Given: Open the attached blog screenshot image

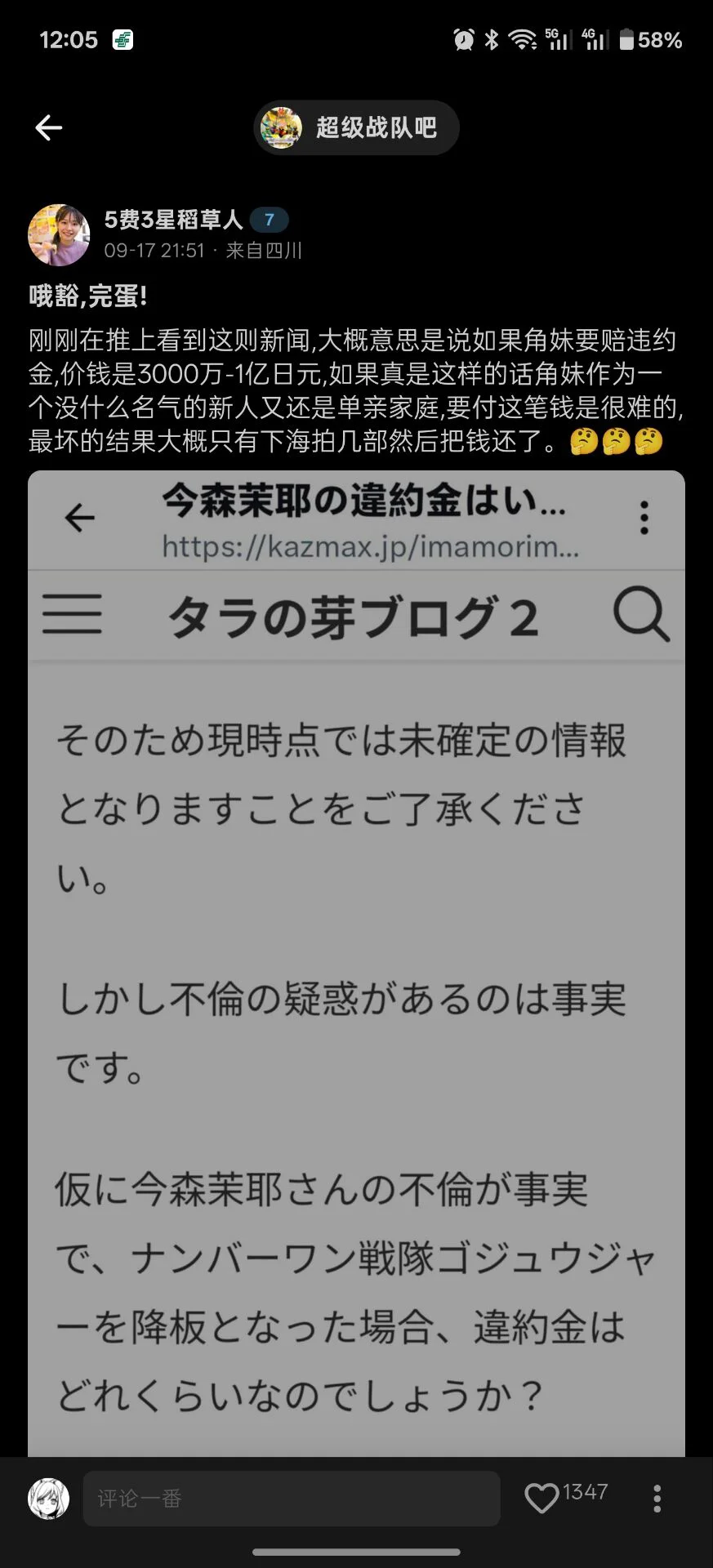Looking at the screenshot, I should [x=356, y=964].
